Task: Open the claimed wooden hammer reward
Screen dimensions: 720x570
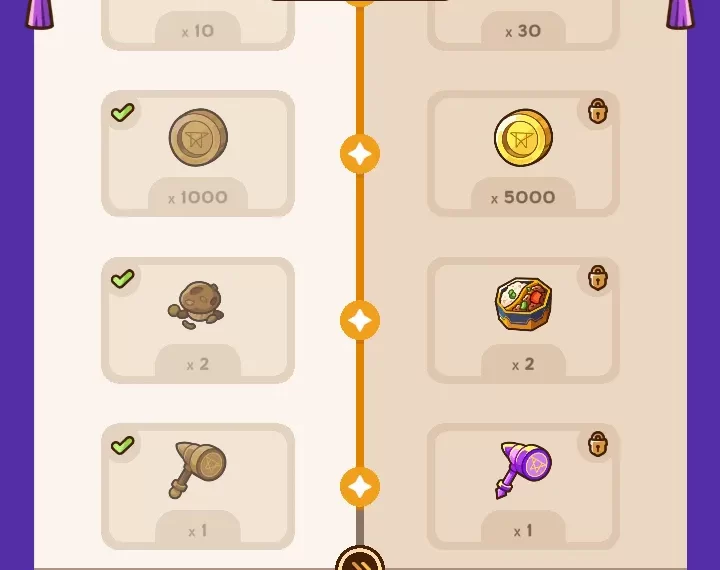Action: 198,486
